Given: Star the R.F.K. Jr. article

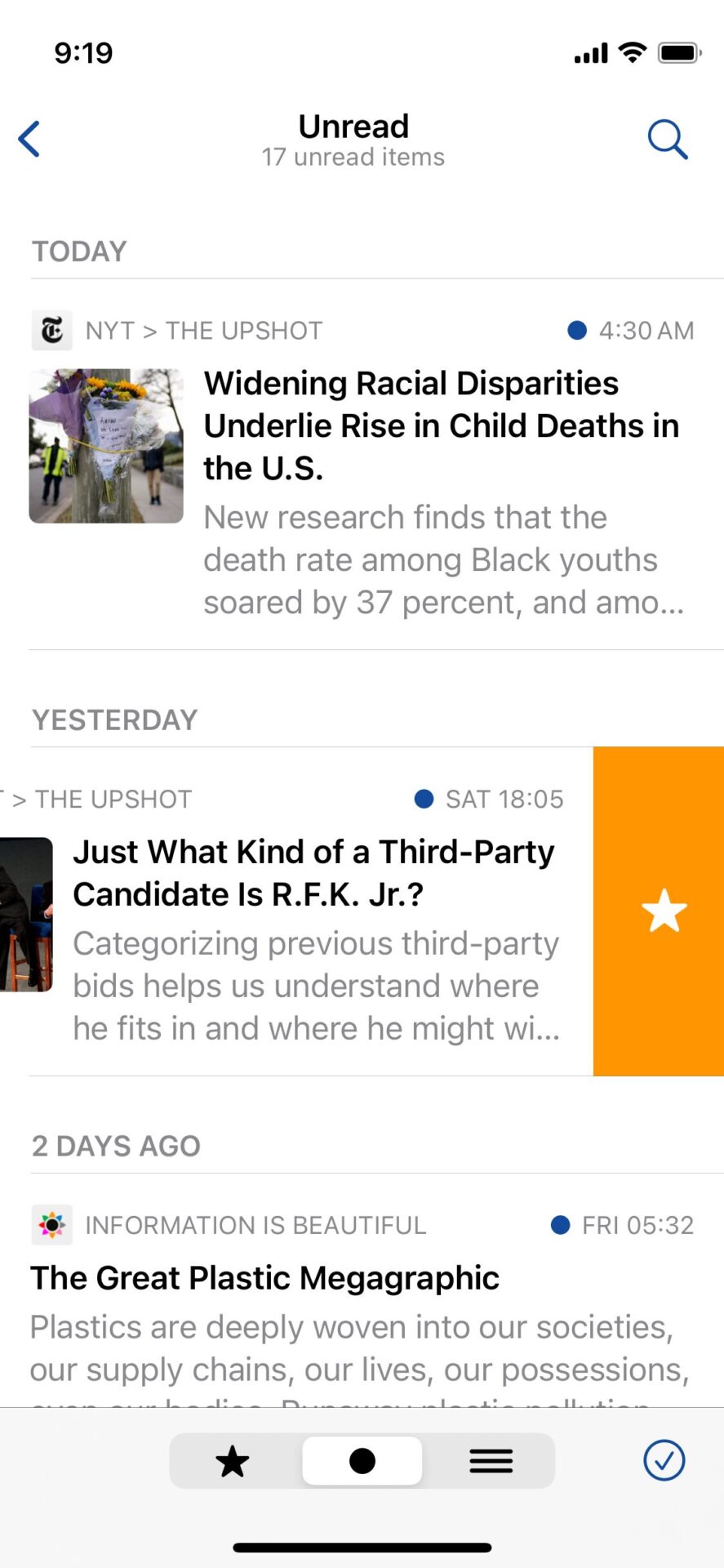Looking at the screenshot, I should 663,911.
